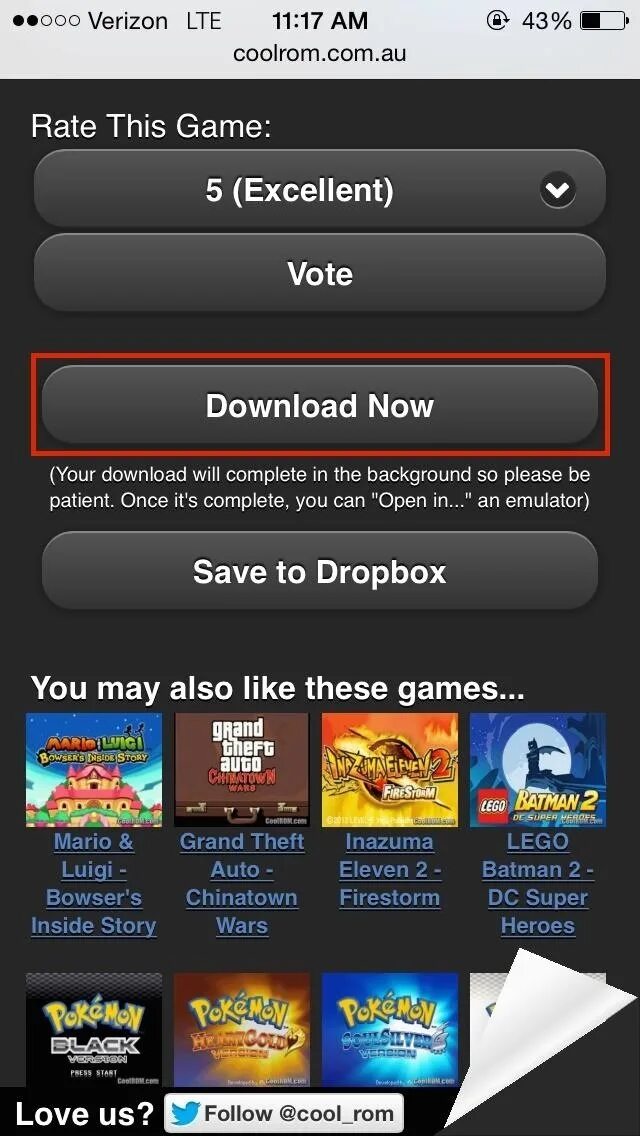Tap the coolrom.com.au address bar
This screenshot has width=640, height=1136.
(320, 54)
